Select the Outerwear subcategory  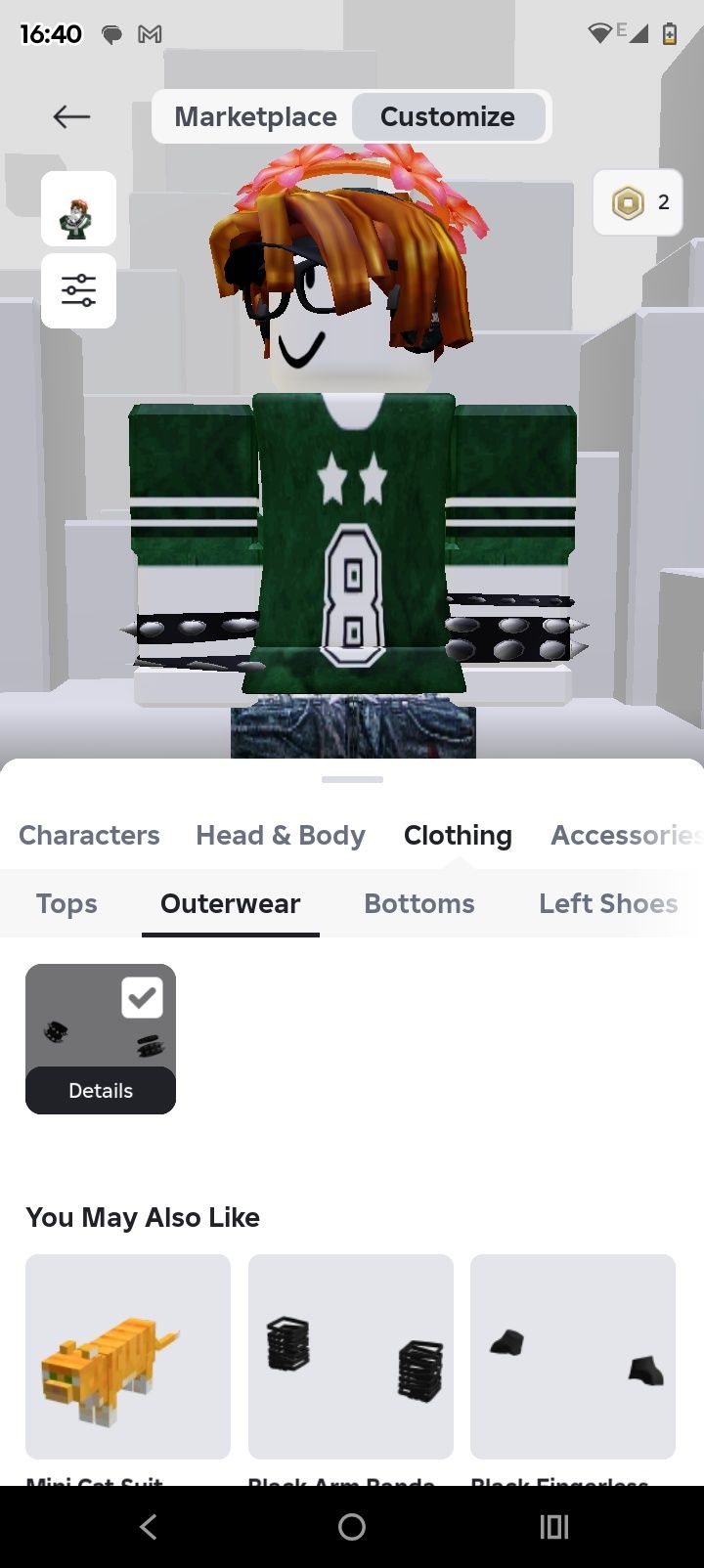click(230, 903)
